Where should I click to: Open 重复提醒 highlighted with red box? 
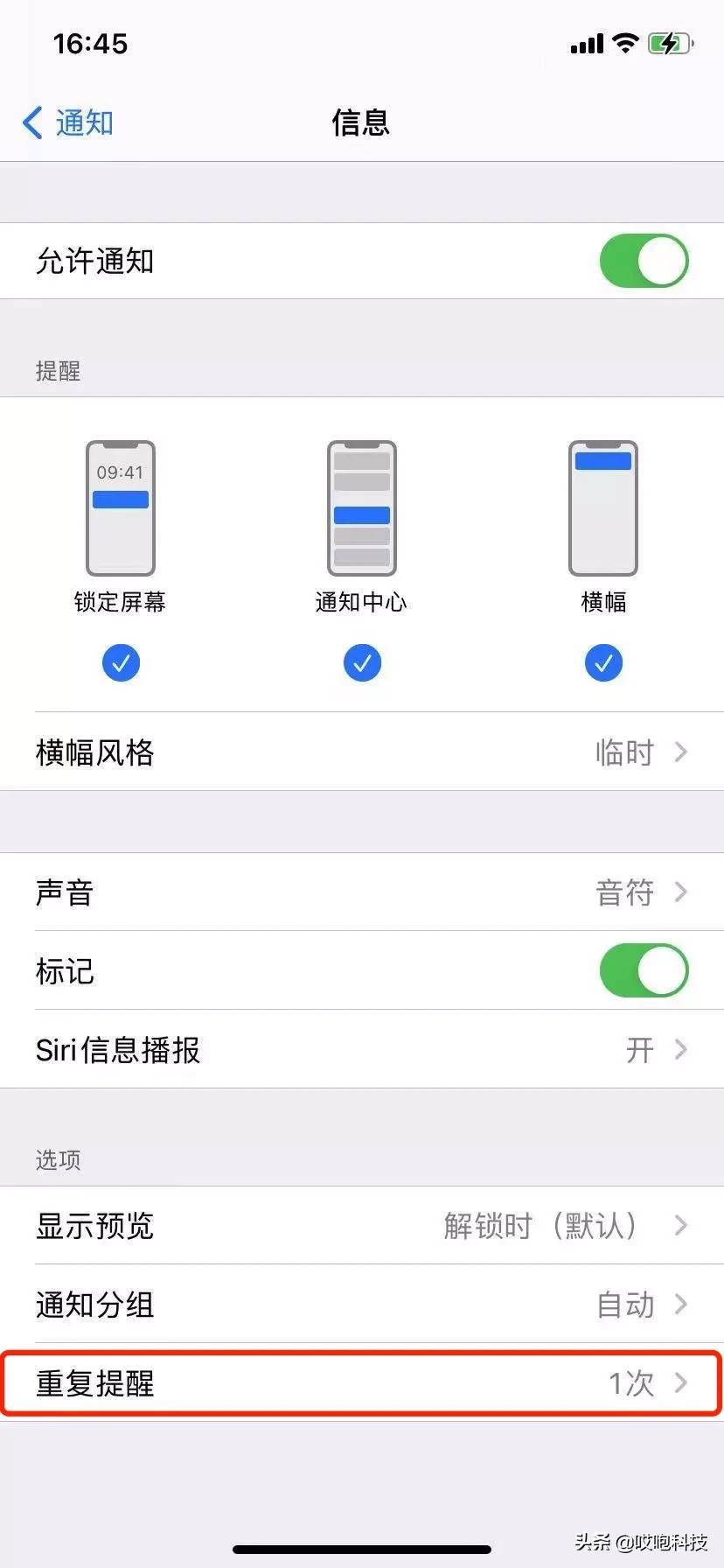pos(362,1384)
